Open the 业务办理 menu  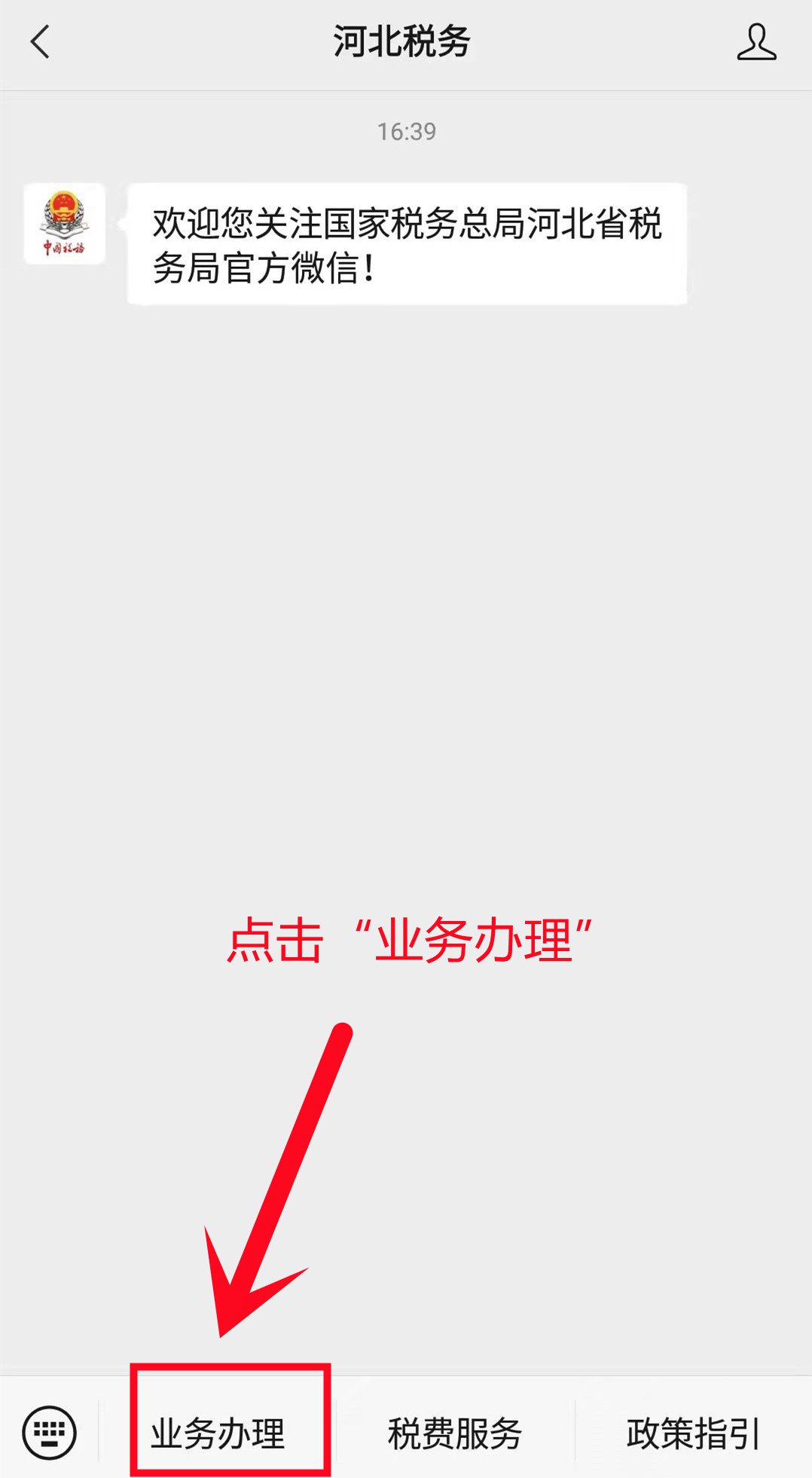218,1433
